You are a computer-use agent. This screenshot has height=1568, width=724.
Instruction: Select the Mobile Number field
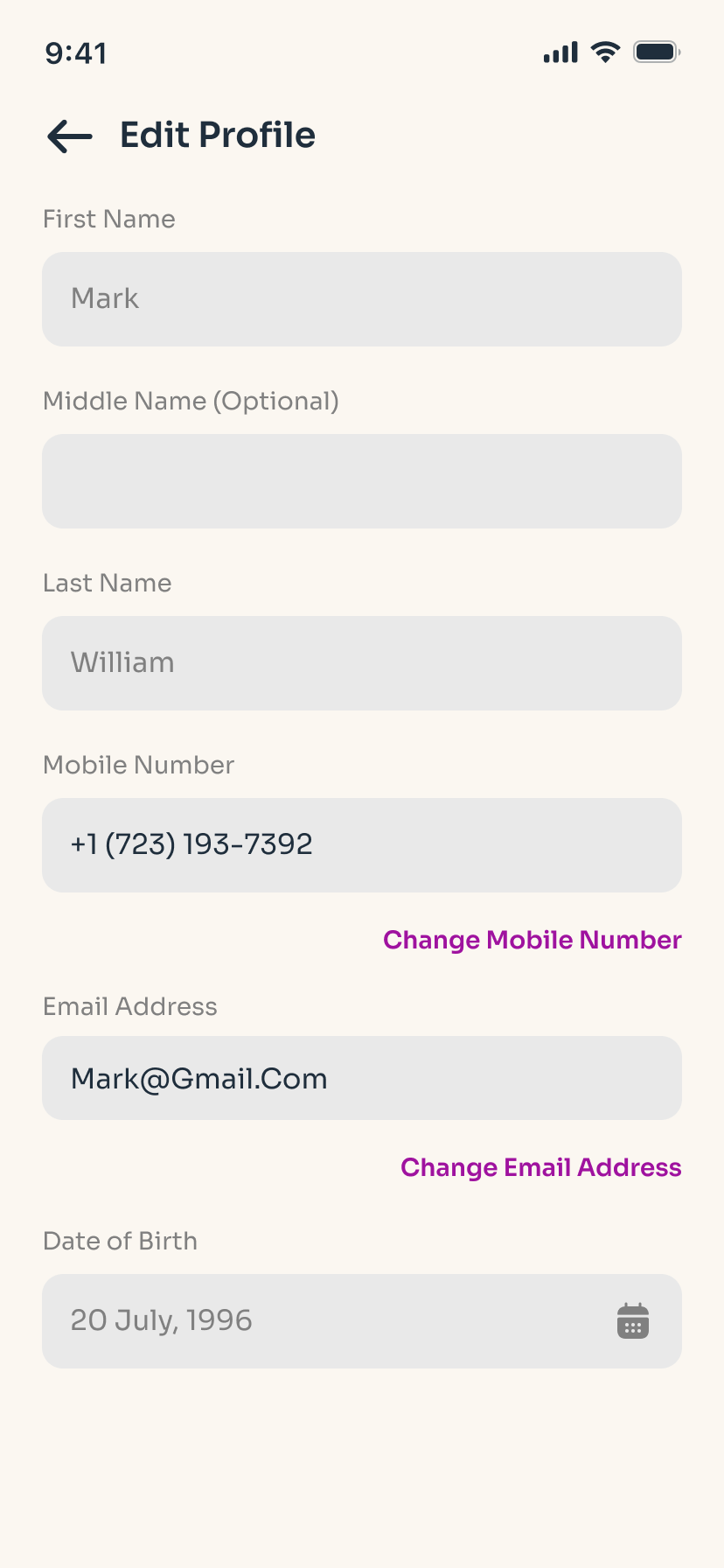[362, 845]
